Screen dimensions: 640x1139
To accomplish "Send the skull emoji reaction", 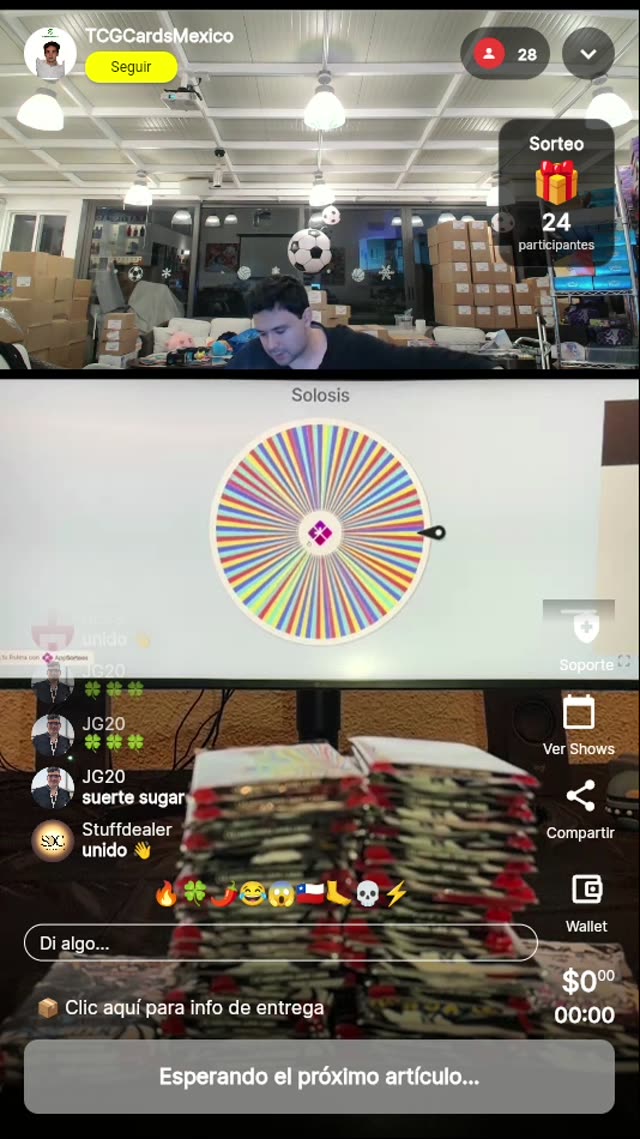I will (x=367, y=894).
